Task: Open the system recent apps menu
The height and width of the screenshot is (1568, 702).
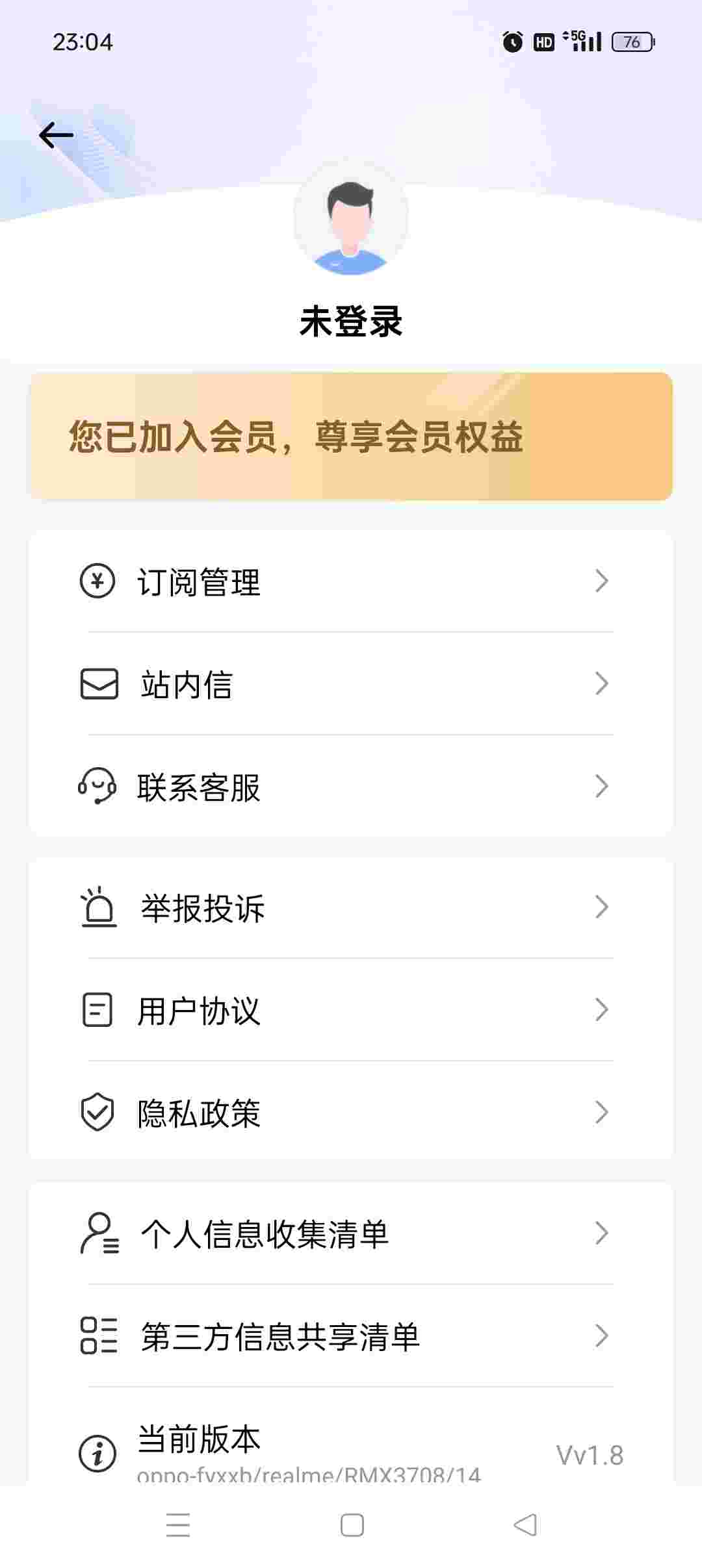Action: (x=177, y=1525)
